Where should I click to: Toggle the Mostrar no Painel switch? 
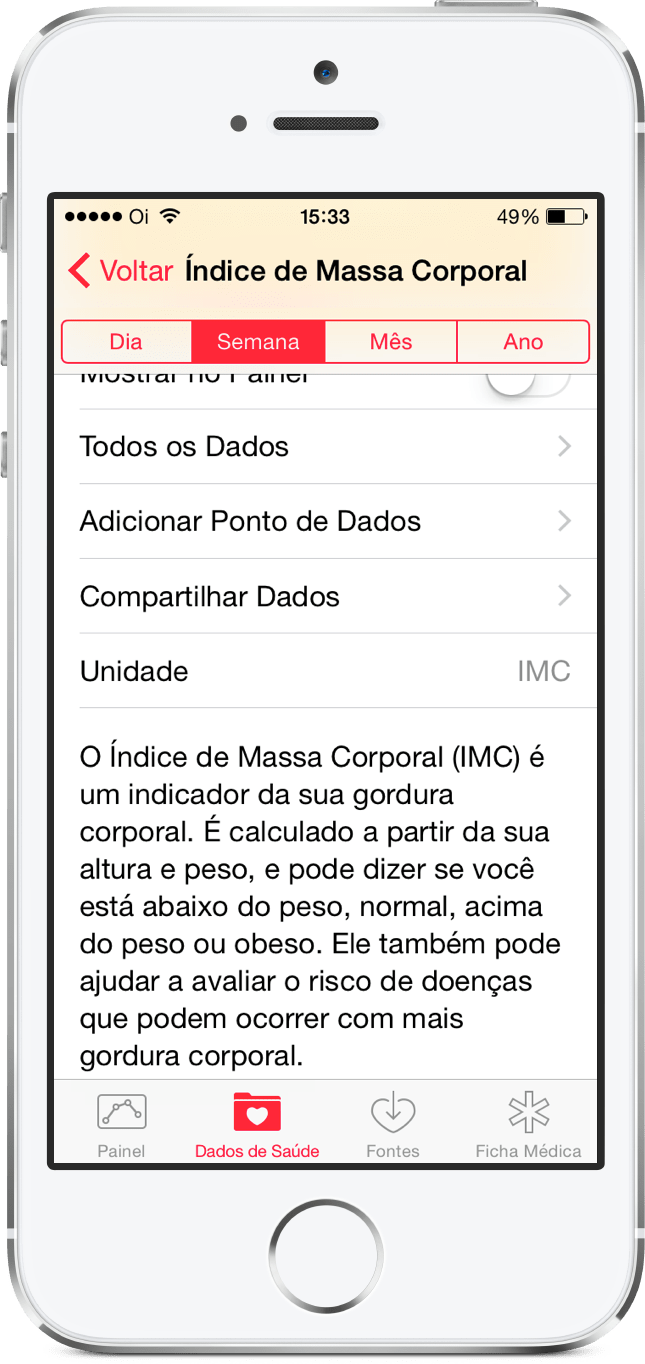[528, 381]
